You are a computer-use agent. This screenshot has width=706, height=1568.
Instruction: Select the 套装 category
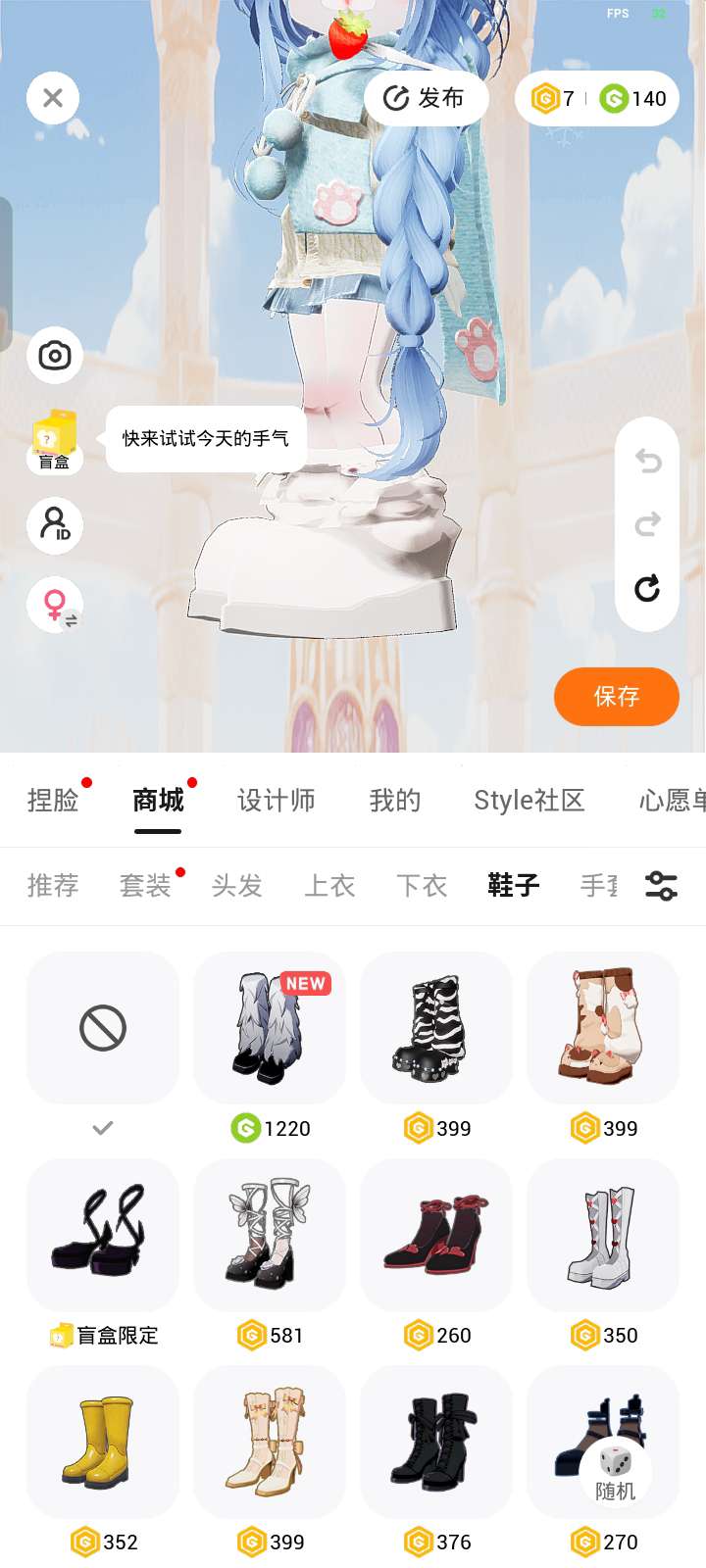point(145,886)
